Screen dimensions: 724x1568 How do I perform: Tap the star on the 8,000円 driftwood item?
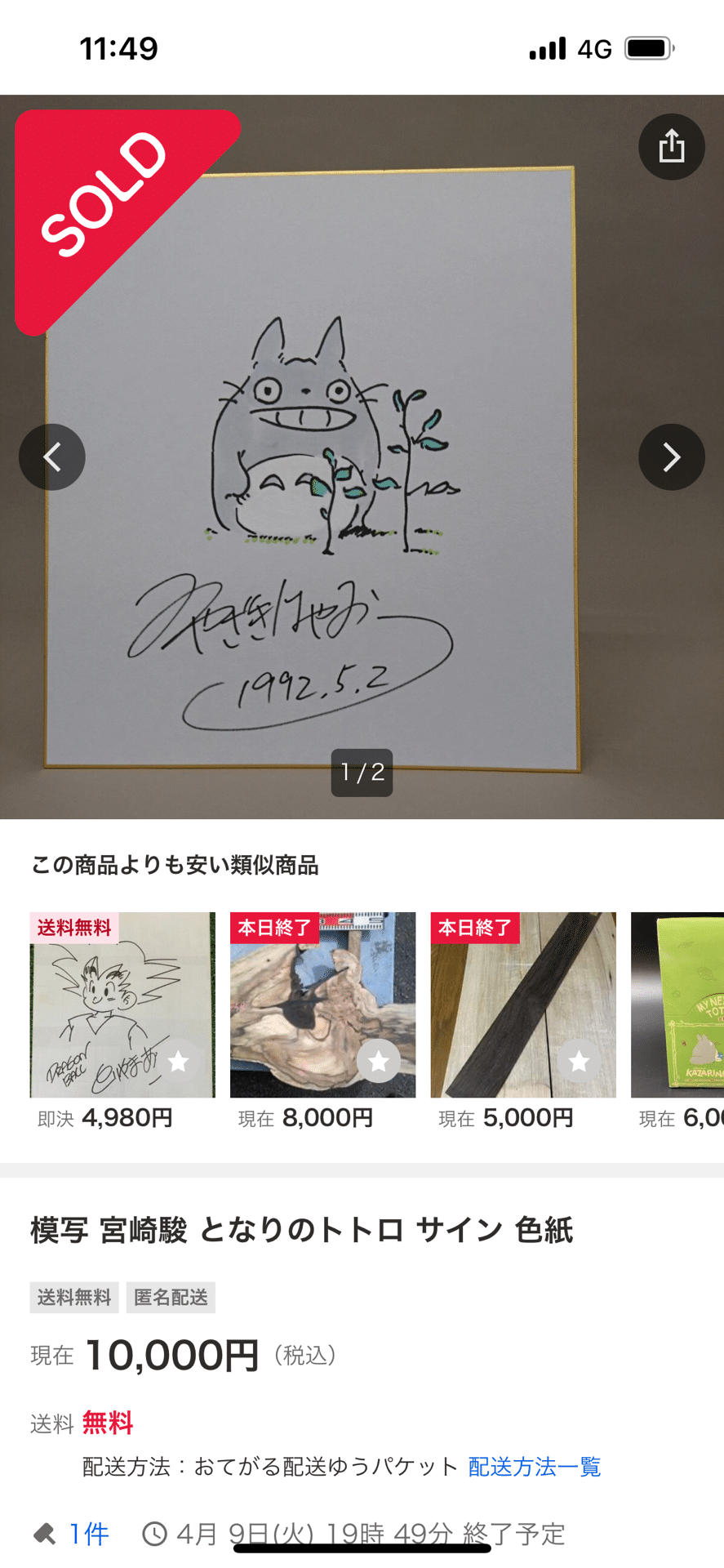379,1062
